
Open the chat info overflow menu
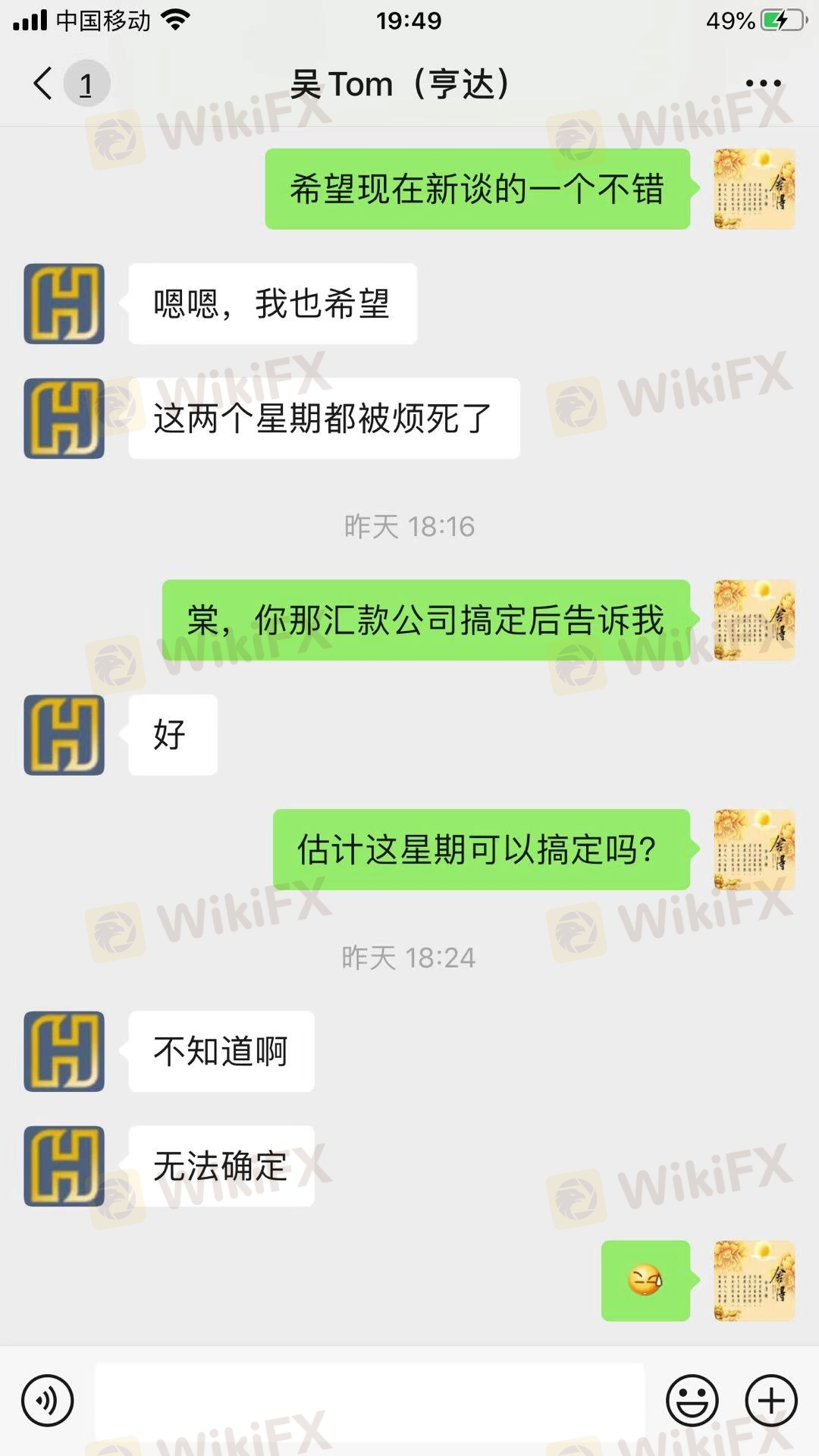point(763,83)
